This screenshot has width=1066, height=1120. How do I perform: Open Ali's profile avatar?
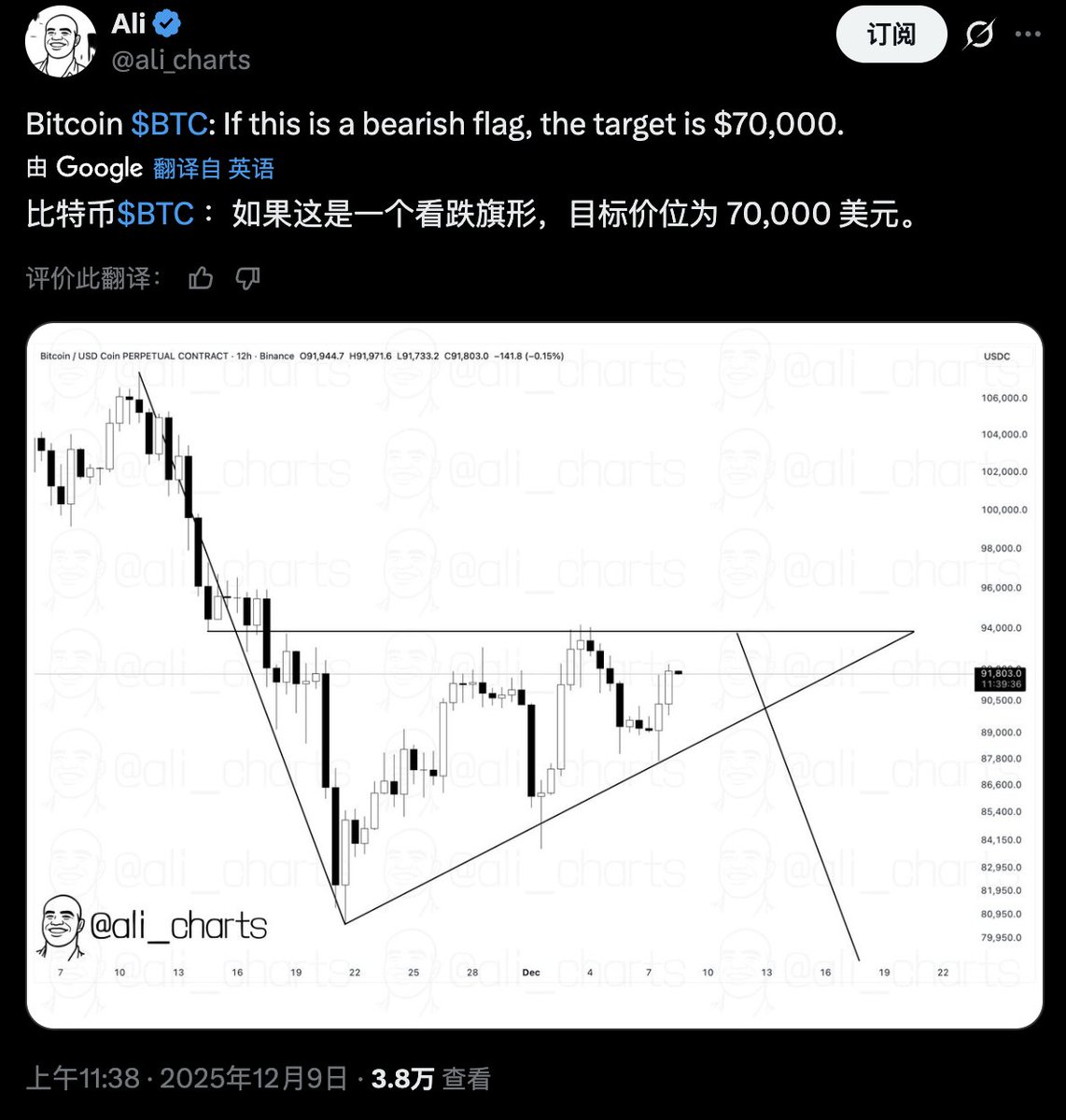[62, 41]
